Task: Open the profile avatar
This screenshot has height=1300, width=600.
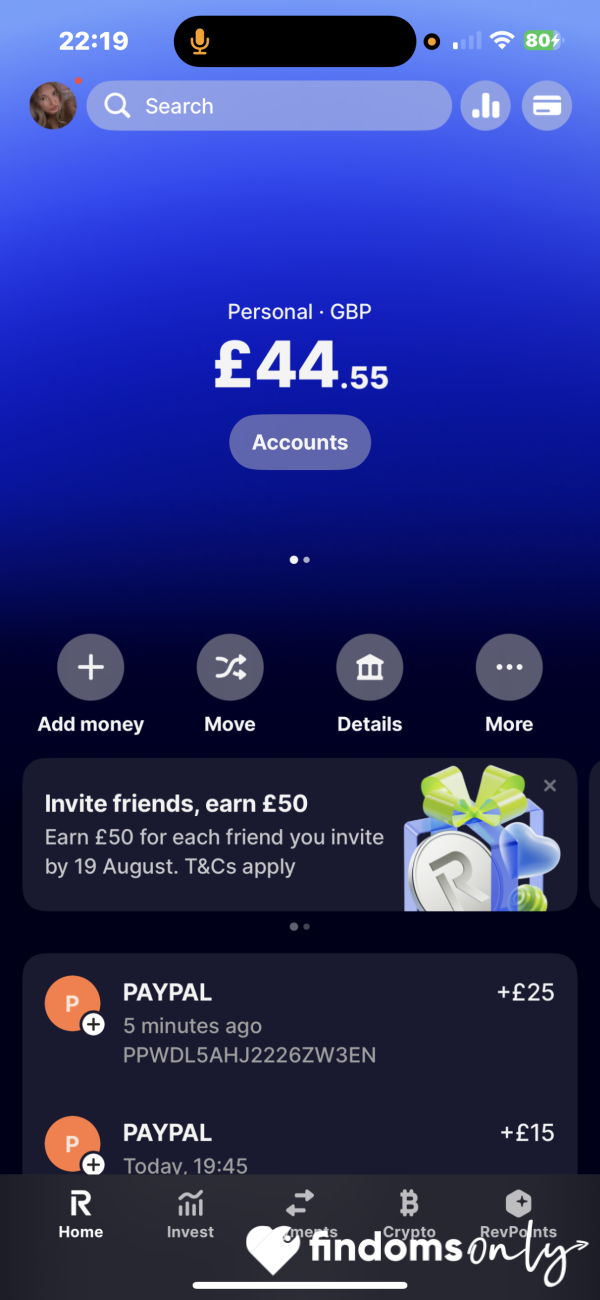Action: [x=53, y=106]
